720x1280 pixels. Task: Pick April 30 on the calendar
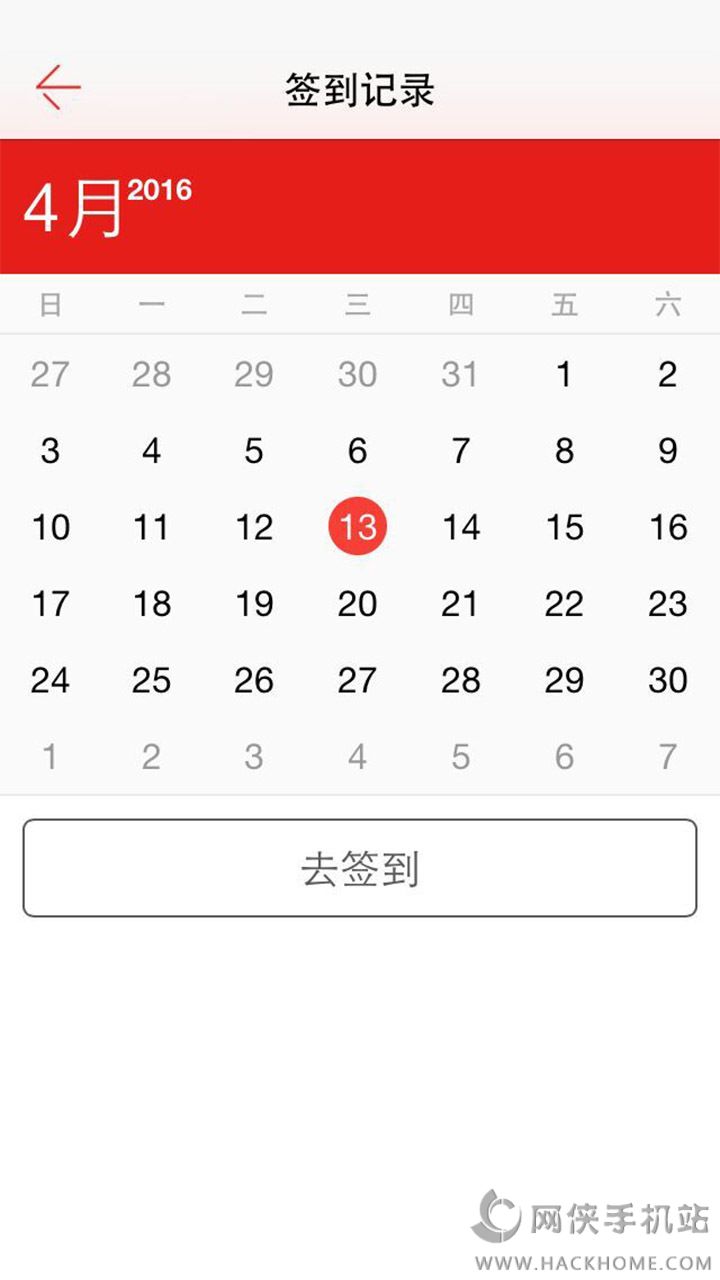[667, 681]
